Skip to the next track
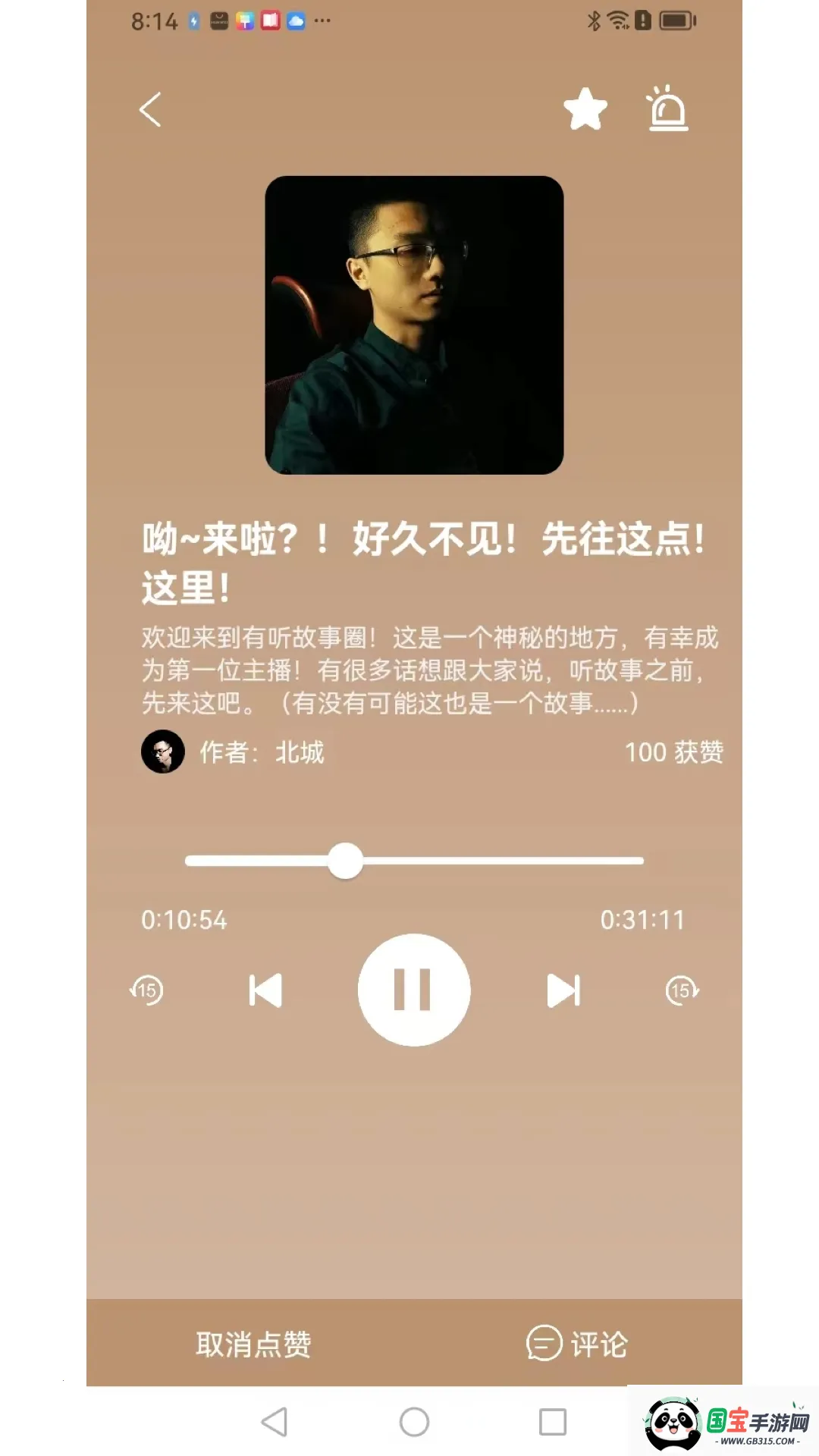 click(x=562, y=990)
